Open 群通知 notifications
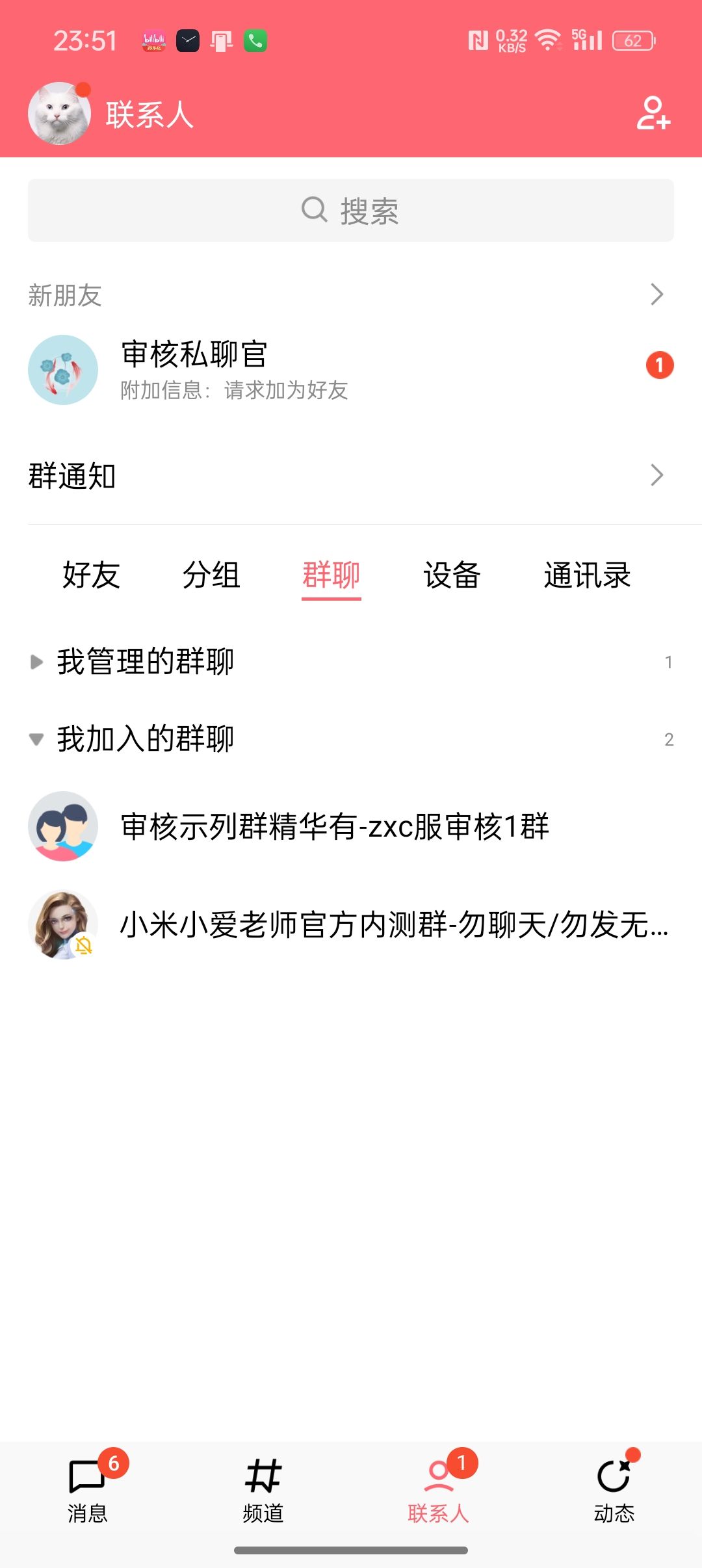The width and height of the screenshot is (702, 1568). tap(351, 476)
